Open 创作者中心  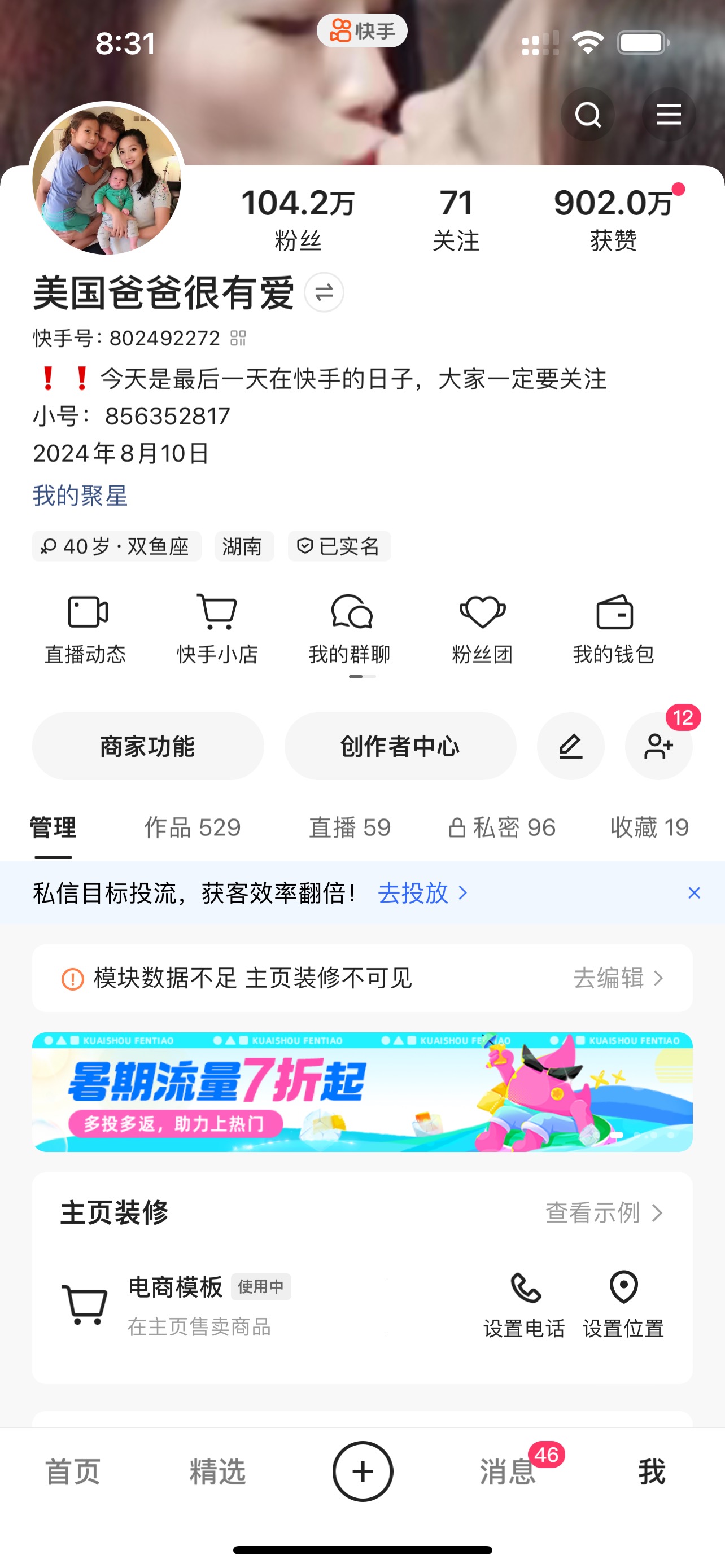coord(400,746)
